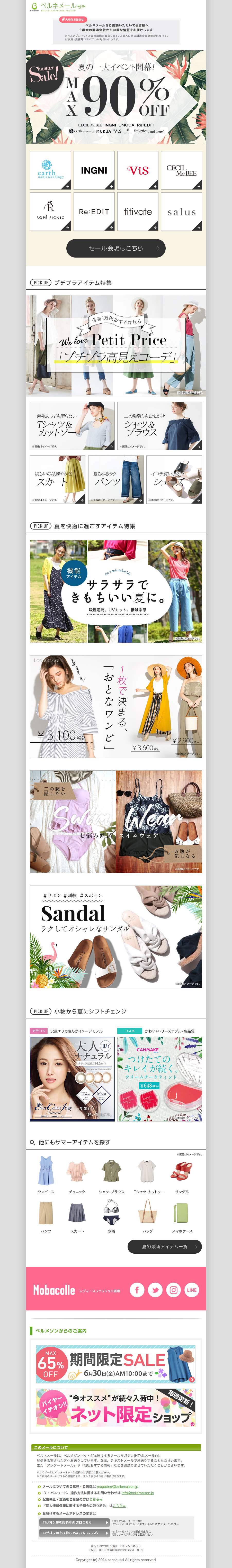The height and width of the screenshot is (1568, 232).
Task: Open the CECIL McBEE brand tile
Action: (x=182, y=170)
